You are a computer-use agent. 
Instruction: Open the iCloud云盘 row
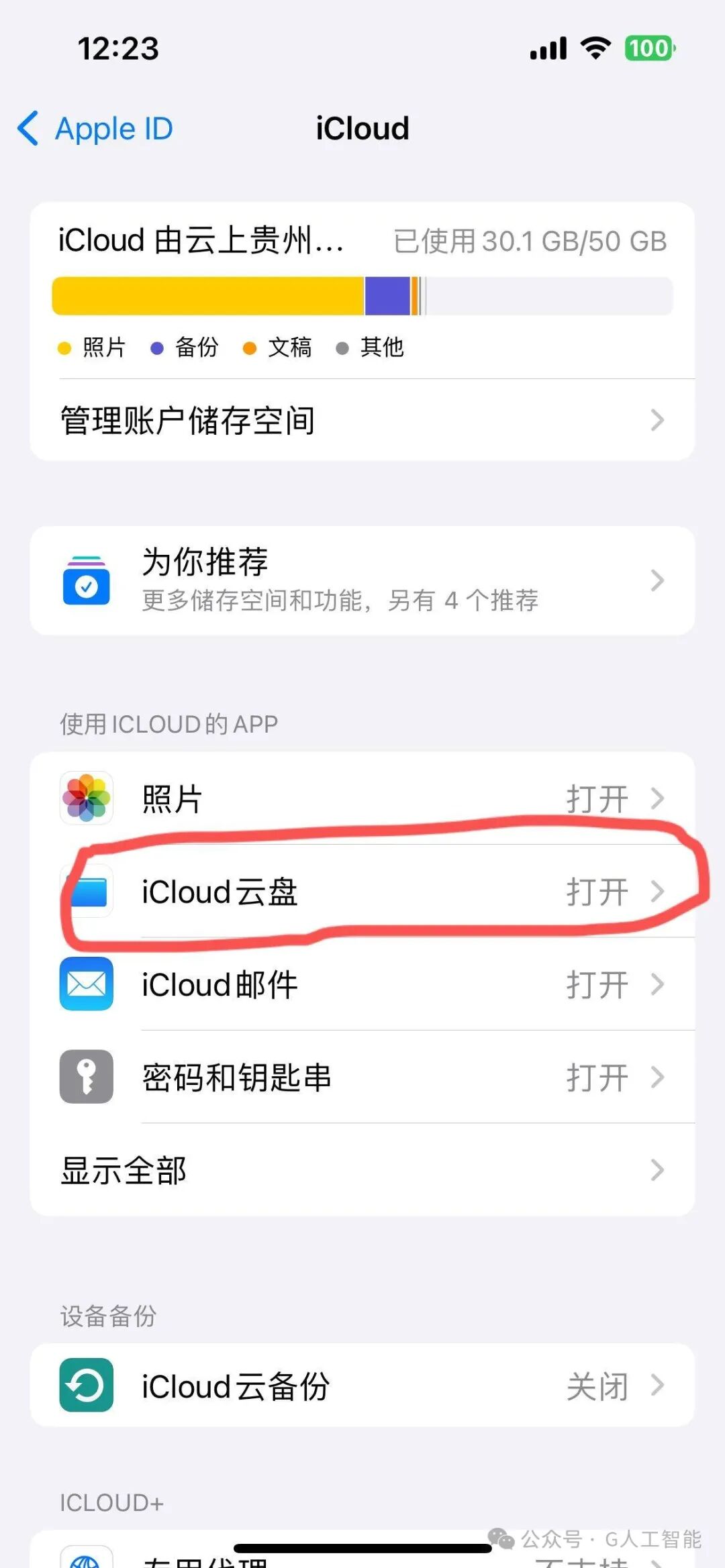click(362, 892)
